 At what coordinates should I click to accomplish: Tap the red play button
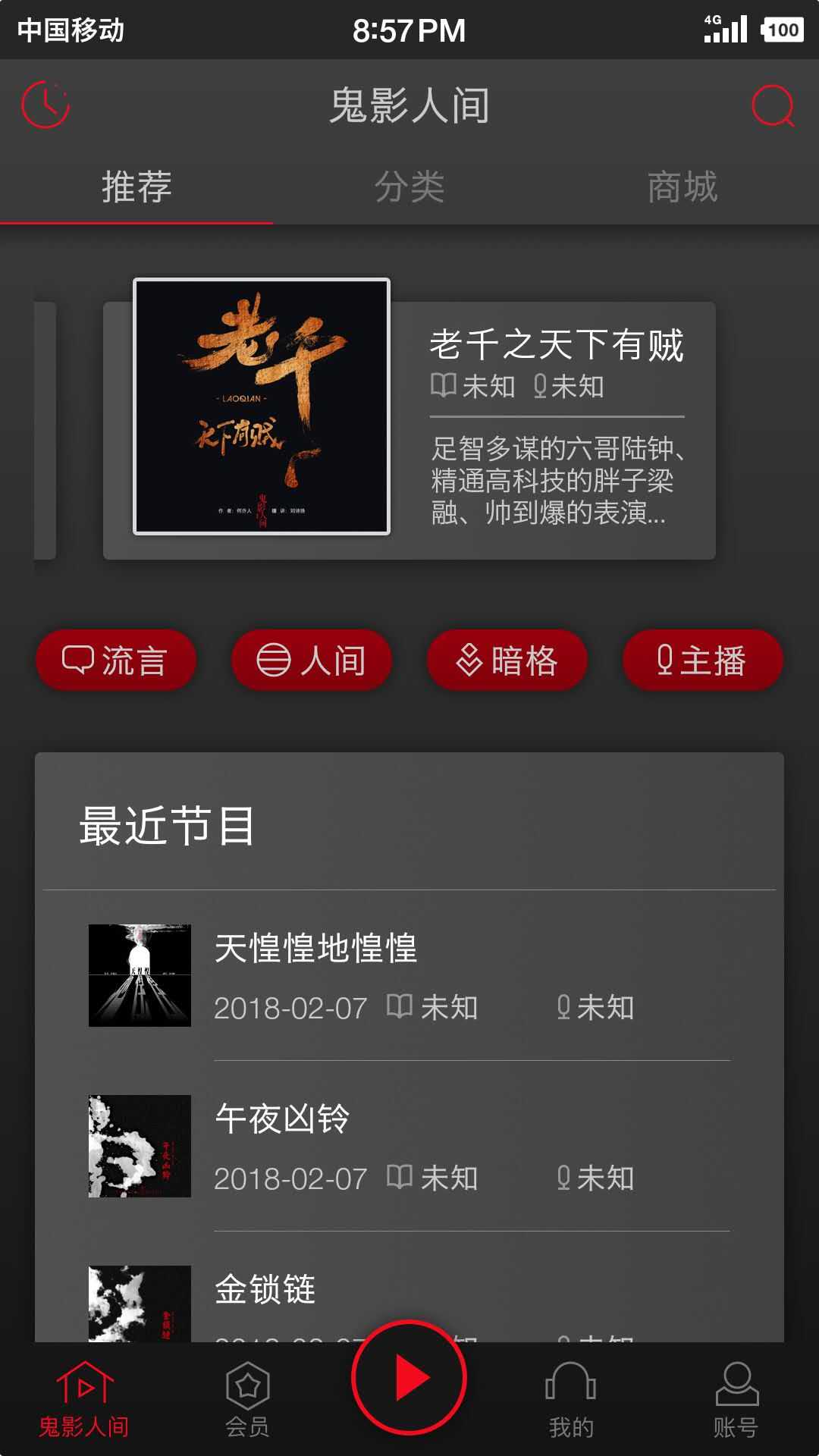point(409,1378)
